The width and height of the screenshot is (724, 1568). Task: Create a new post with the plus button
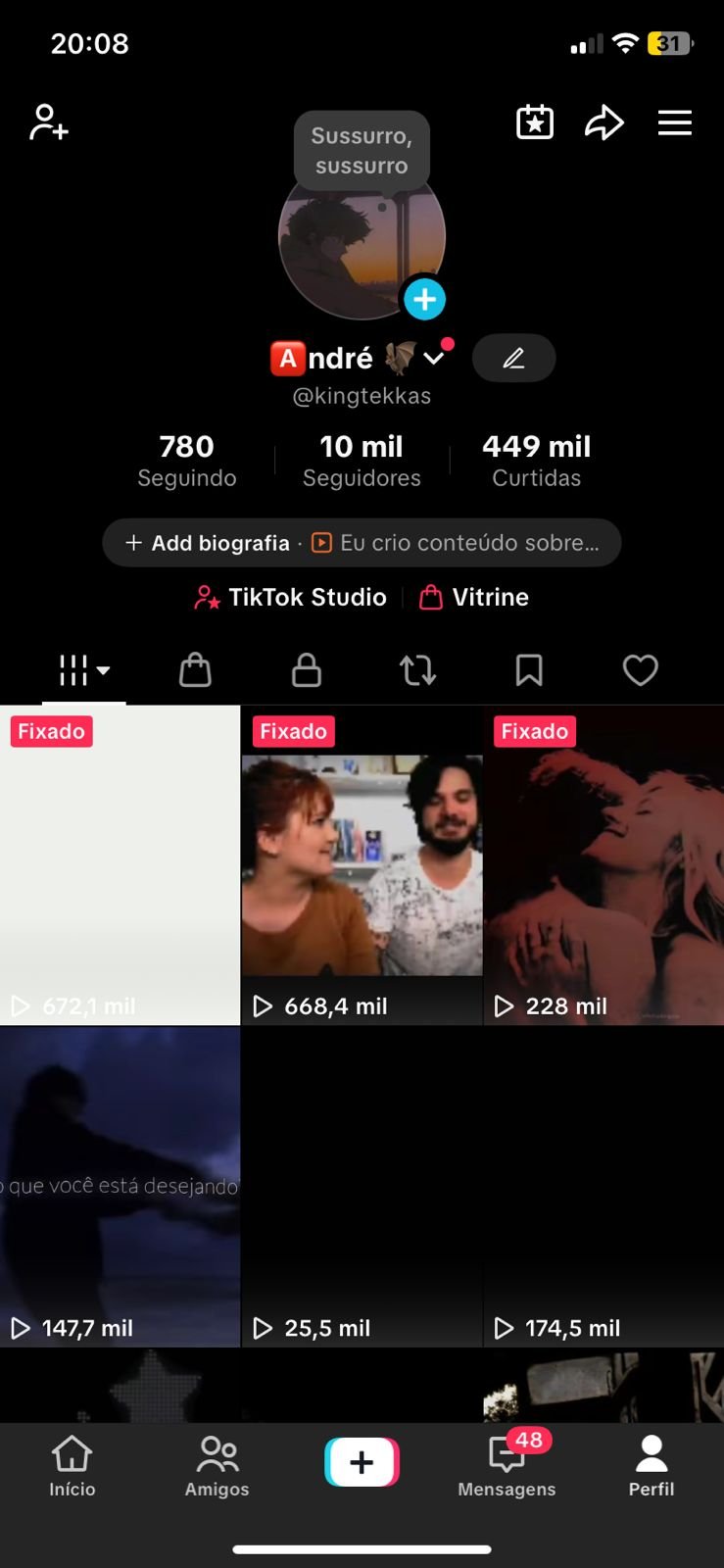[362, 1462]
